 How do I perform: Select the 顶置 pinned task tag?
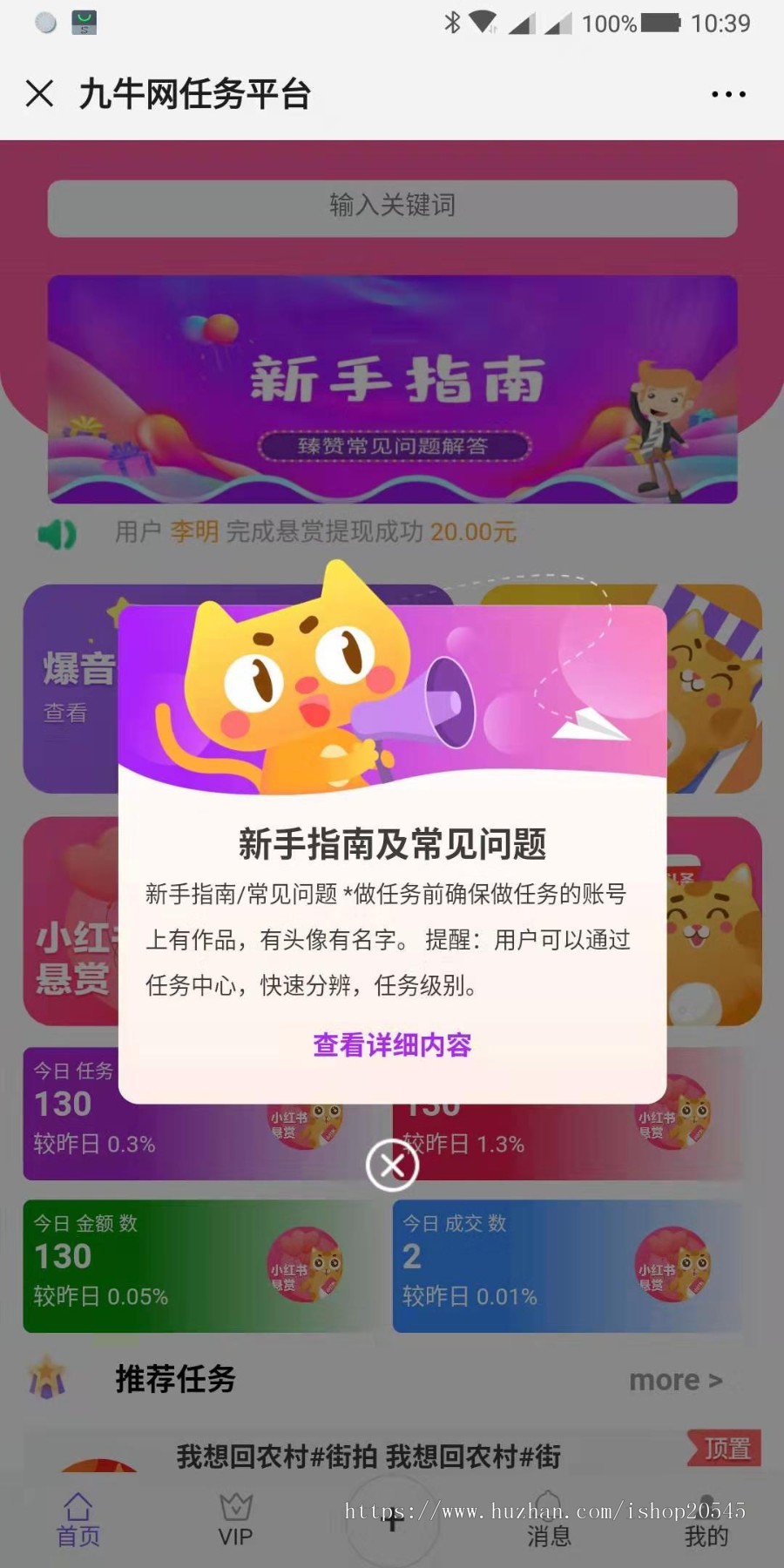coord(723,1444)
